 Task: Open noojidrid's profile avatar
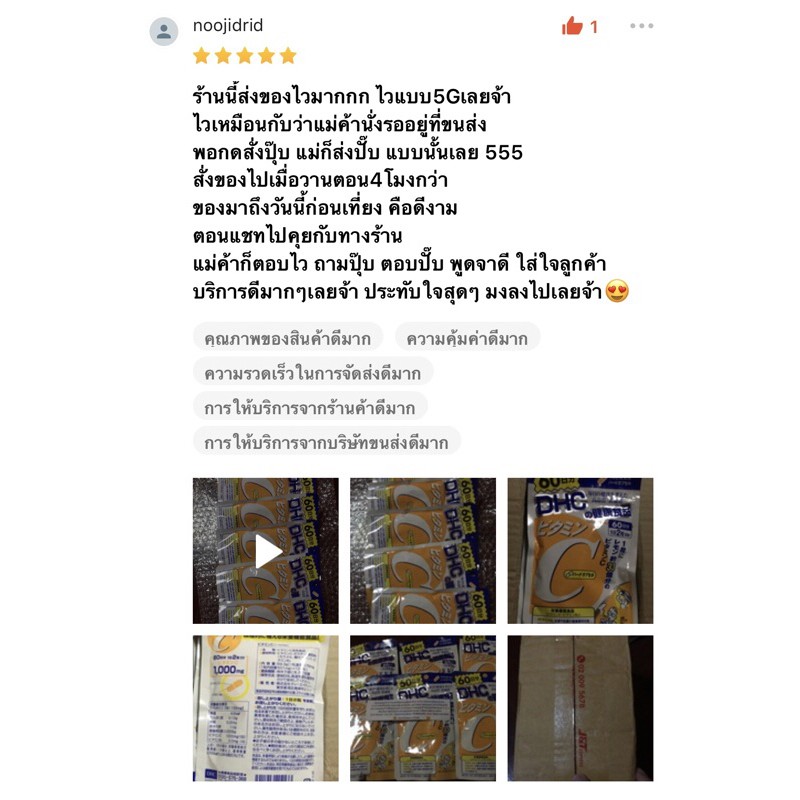coord(164,31)
